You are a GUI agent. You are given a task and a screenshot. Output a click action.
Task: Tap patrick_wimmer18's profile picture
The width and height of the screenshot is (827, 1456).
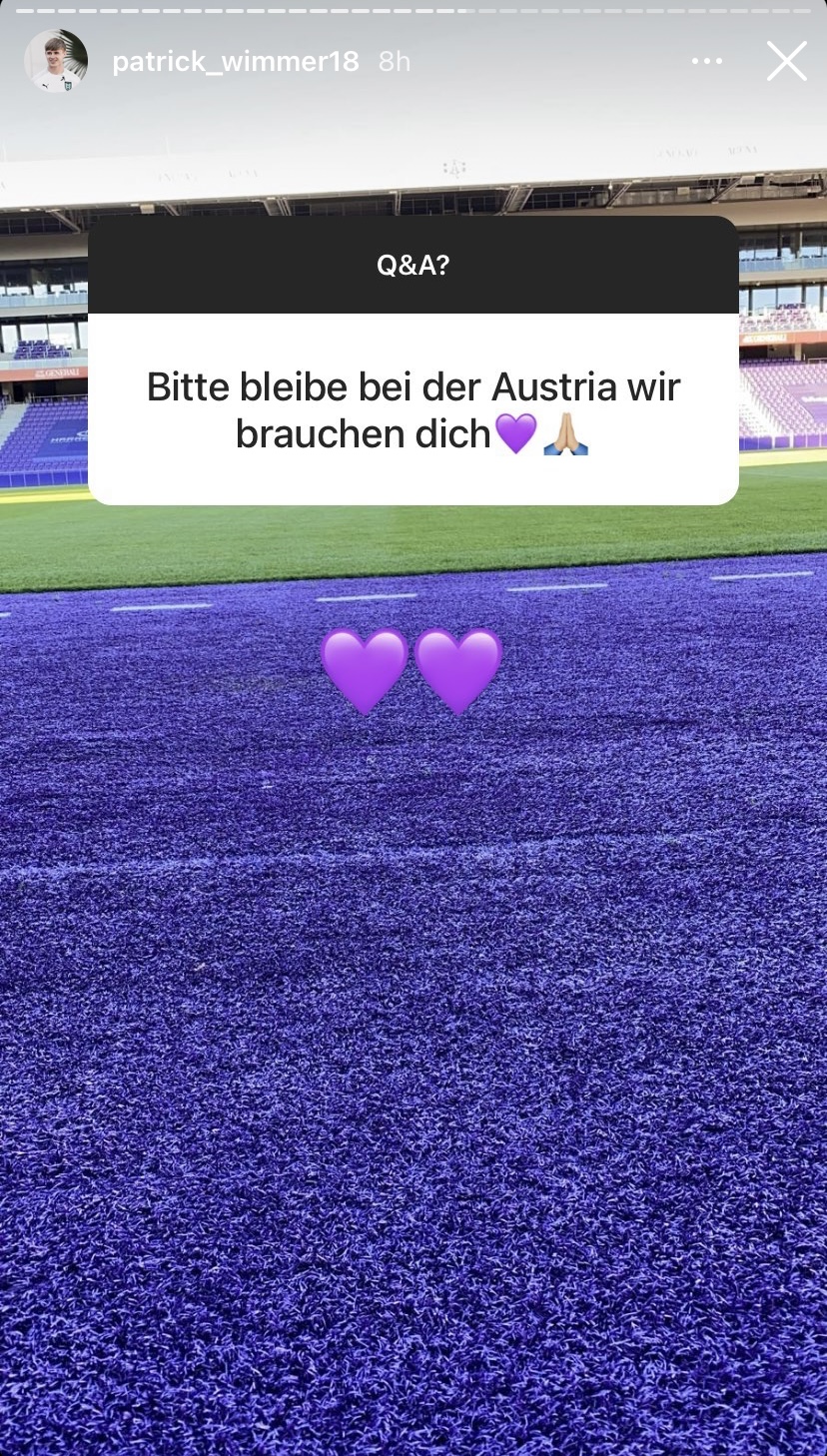pyautogui.click(x=56, y=61)
